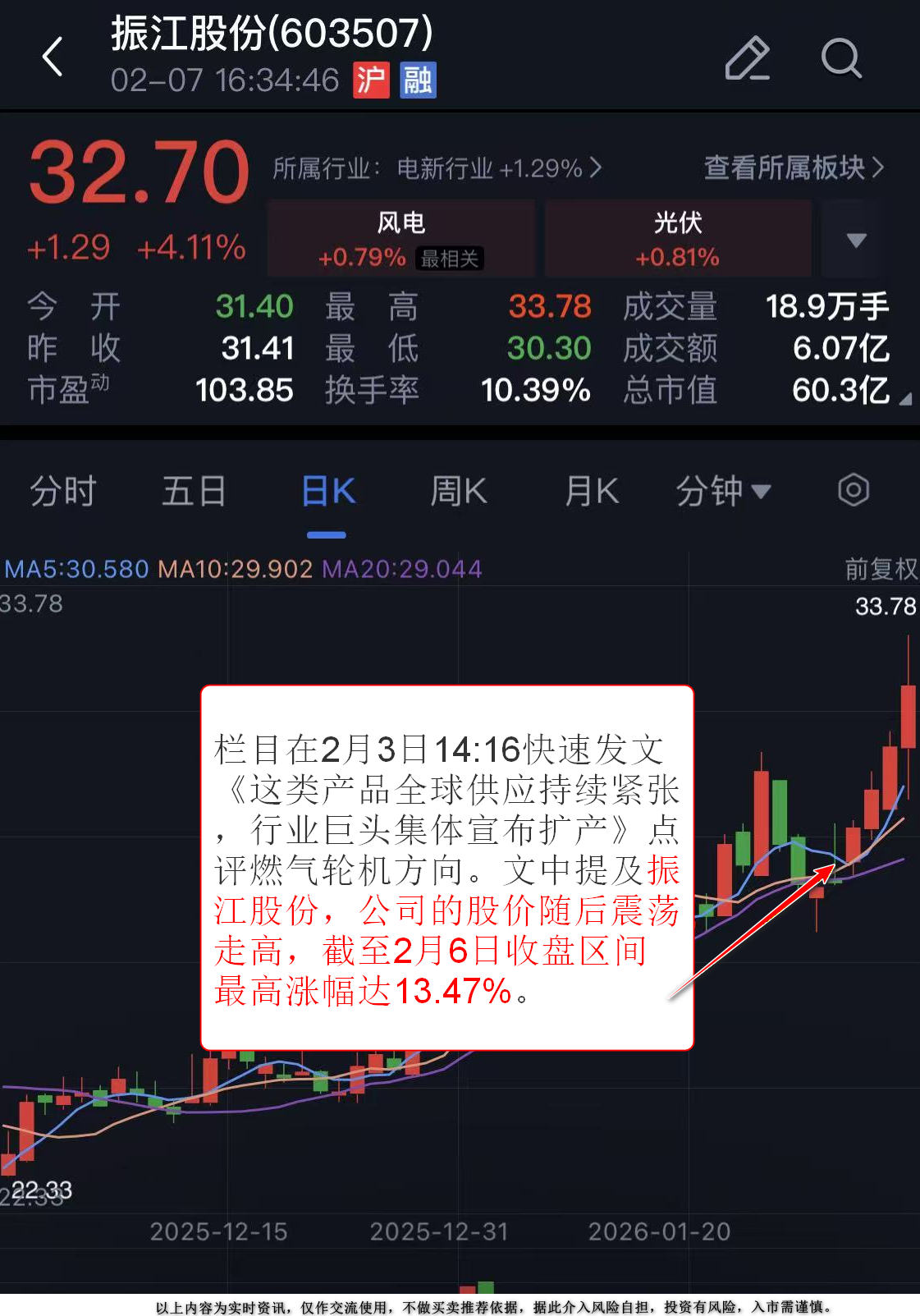Open the 光伏 sector card

678,238
